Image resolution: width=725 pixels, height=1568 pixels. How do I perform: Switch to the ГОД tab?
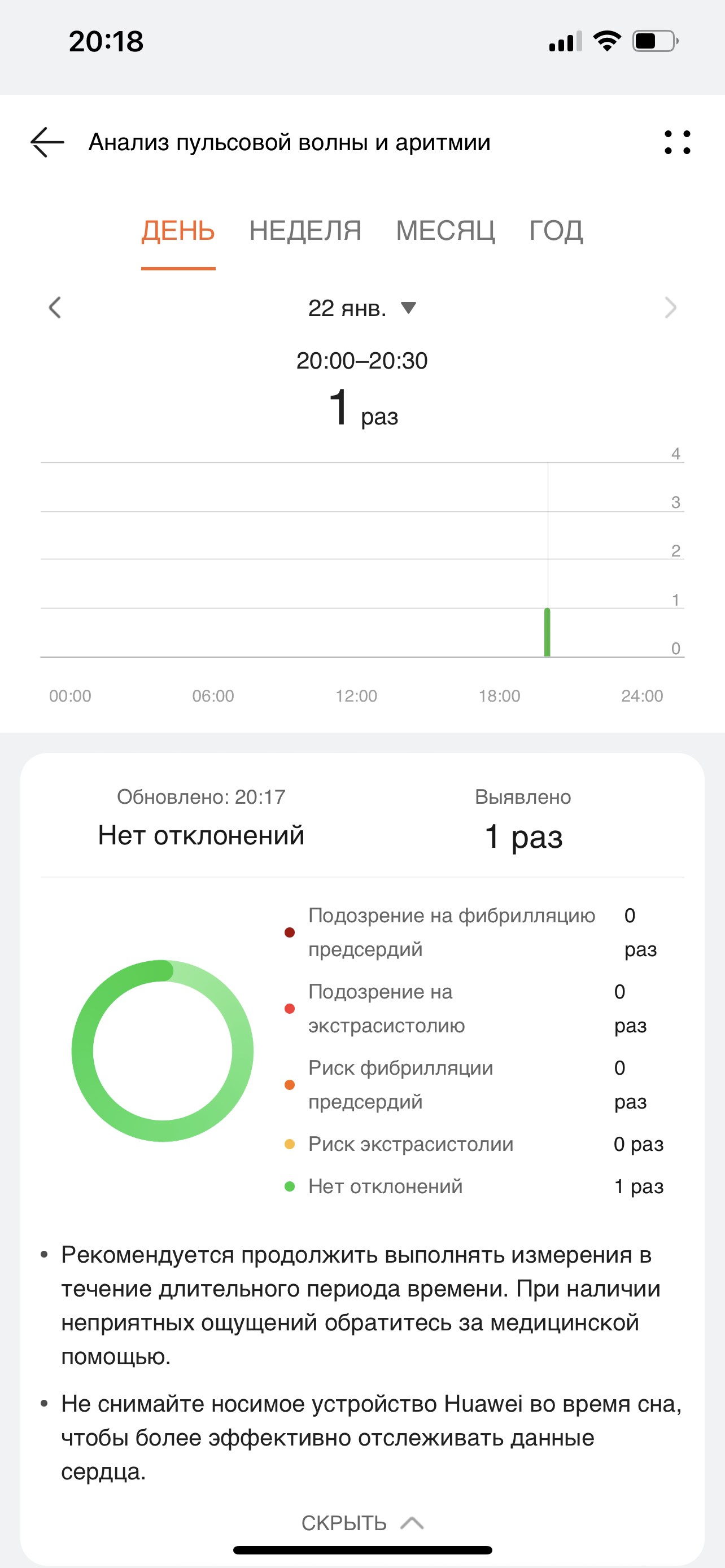tap(556, 231)
